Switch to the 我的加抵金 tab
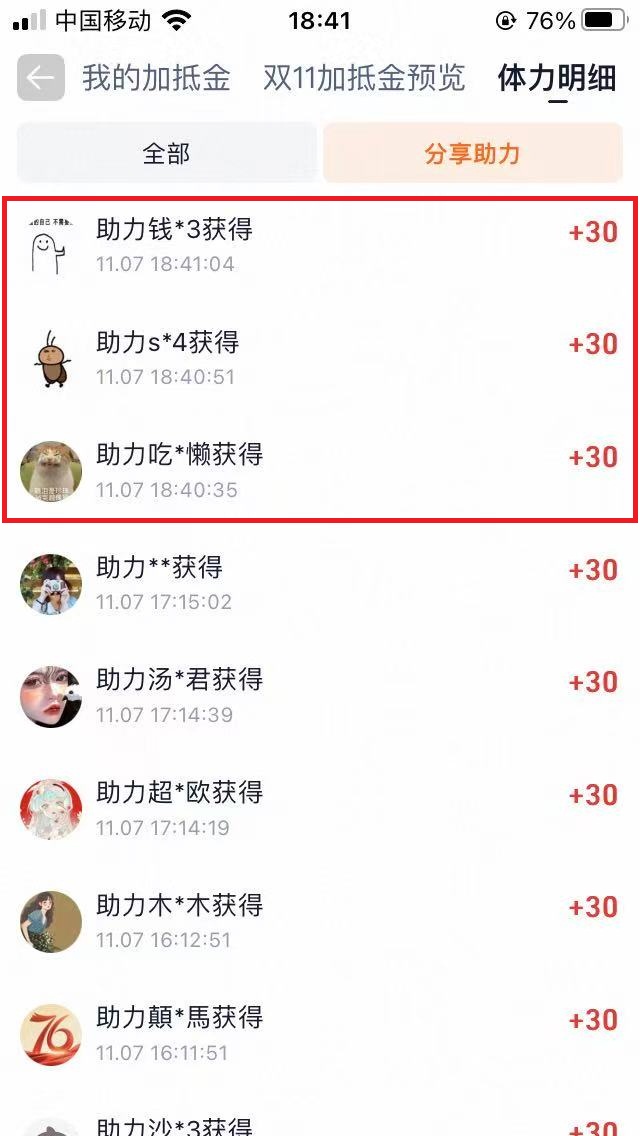Screen dimensions: 640x1136 156,78
